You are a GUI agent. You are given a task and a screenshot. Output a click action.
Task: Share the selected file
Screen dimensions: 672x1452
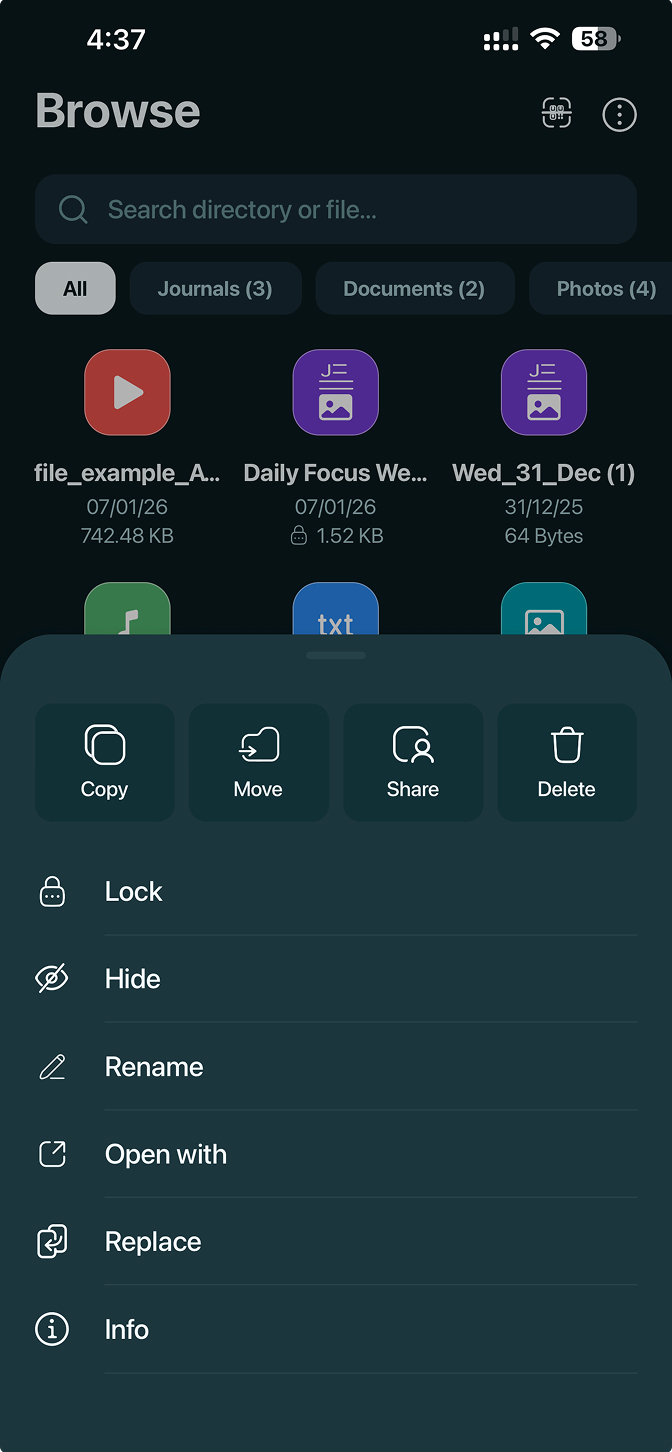[412, 762]
